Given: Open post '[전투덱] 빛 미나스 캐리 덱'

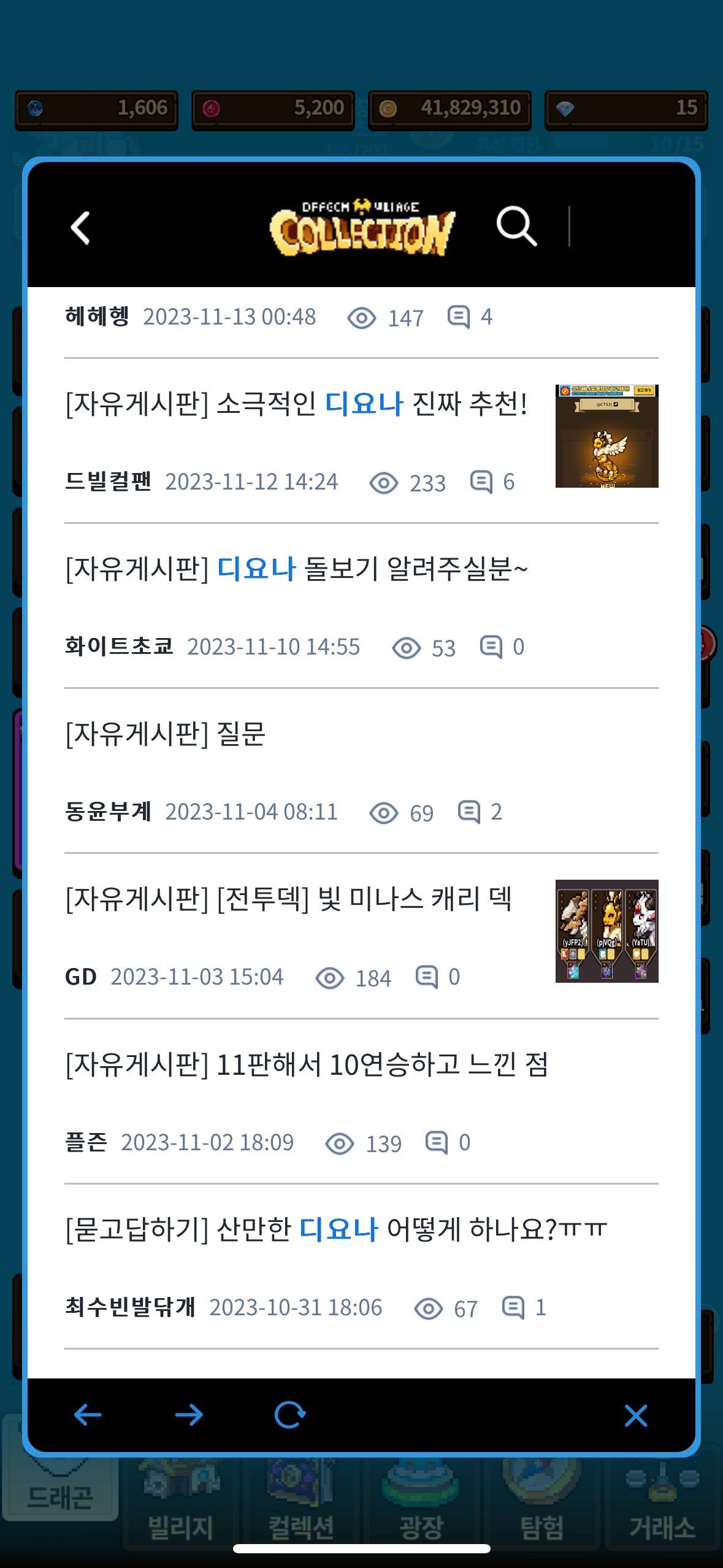Looking at the screenshot, I should pos(288,899).
